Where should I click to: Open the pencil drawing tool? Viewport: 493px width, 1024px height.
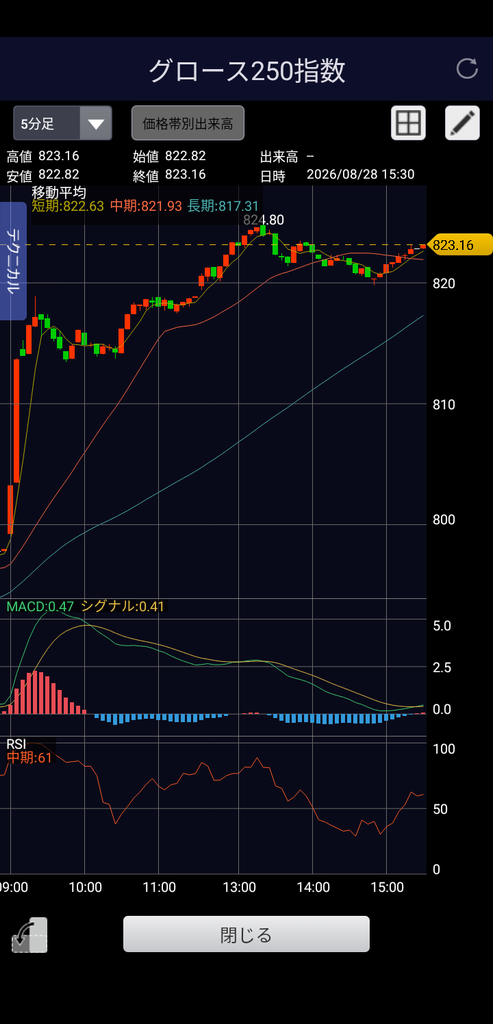tap(462, 123)
